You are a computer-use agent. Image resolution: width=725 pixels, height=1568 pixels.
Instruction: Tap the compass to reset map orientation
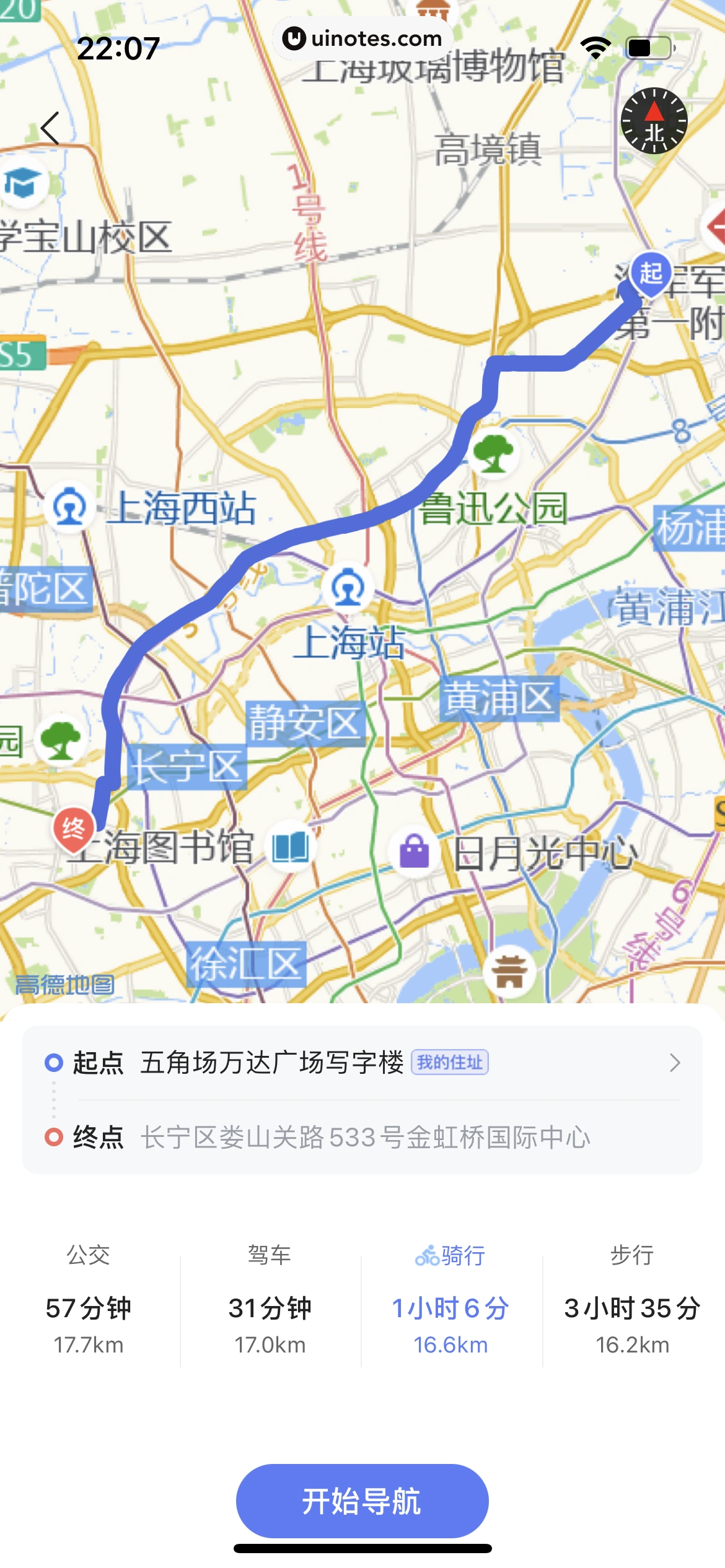[654, 121]
